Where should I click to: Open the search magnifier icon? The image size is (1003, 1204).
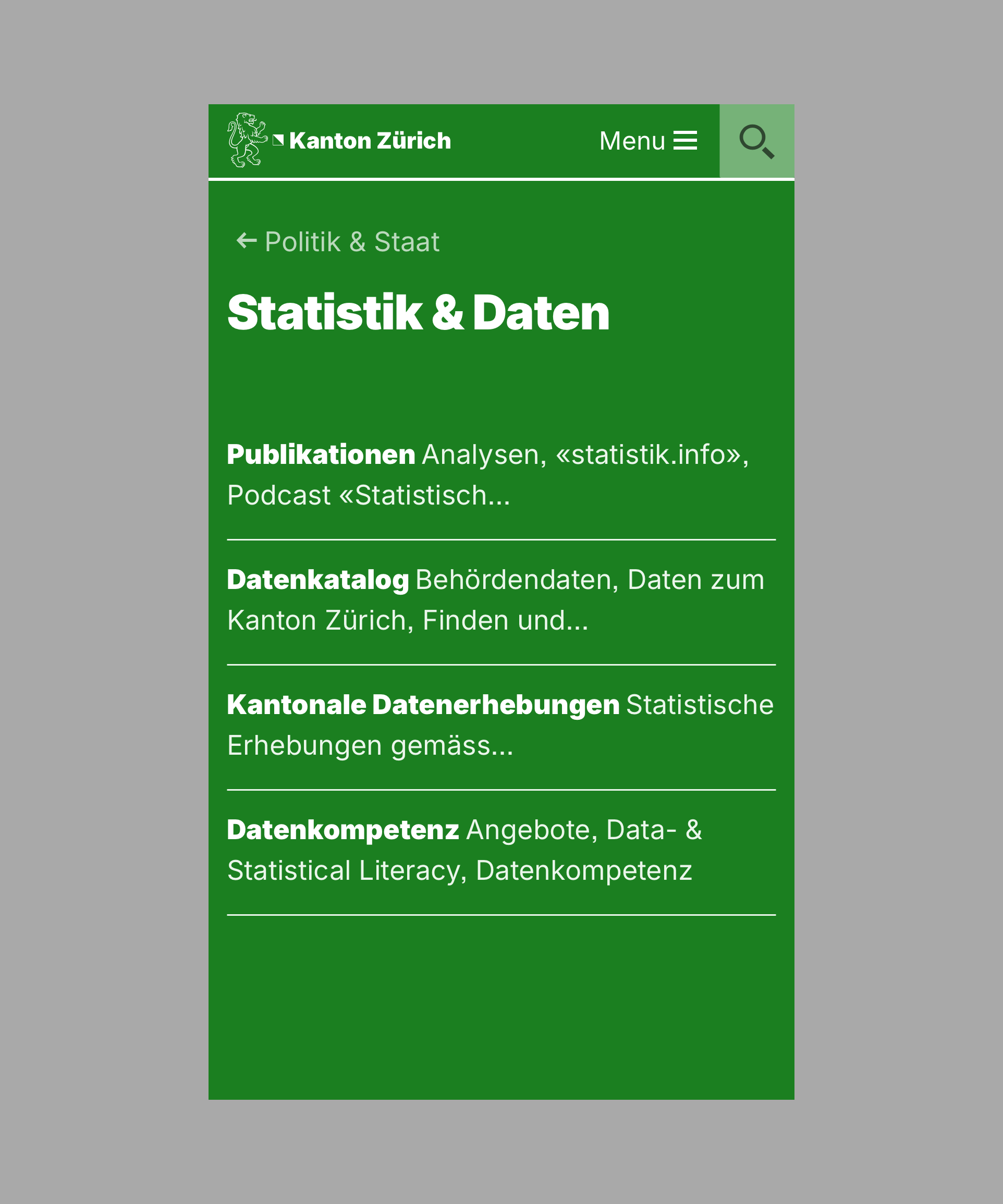[756, 141]
